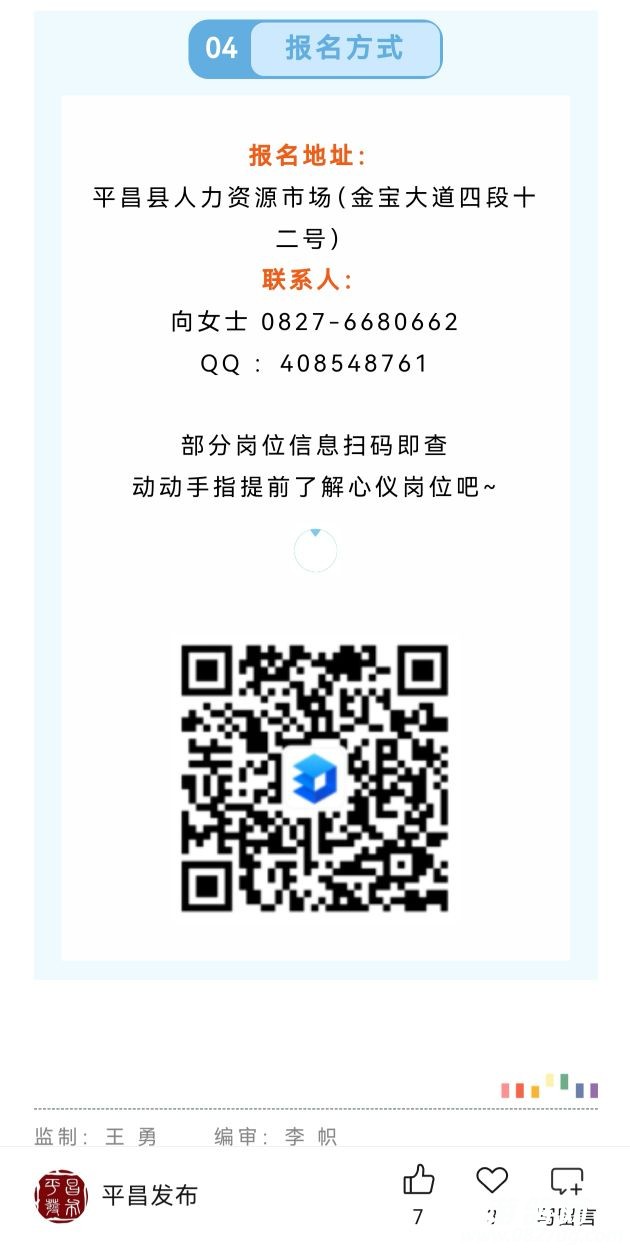Open the comment bubble to write

[567, 1181]
